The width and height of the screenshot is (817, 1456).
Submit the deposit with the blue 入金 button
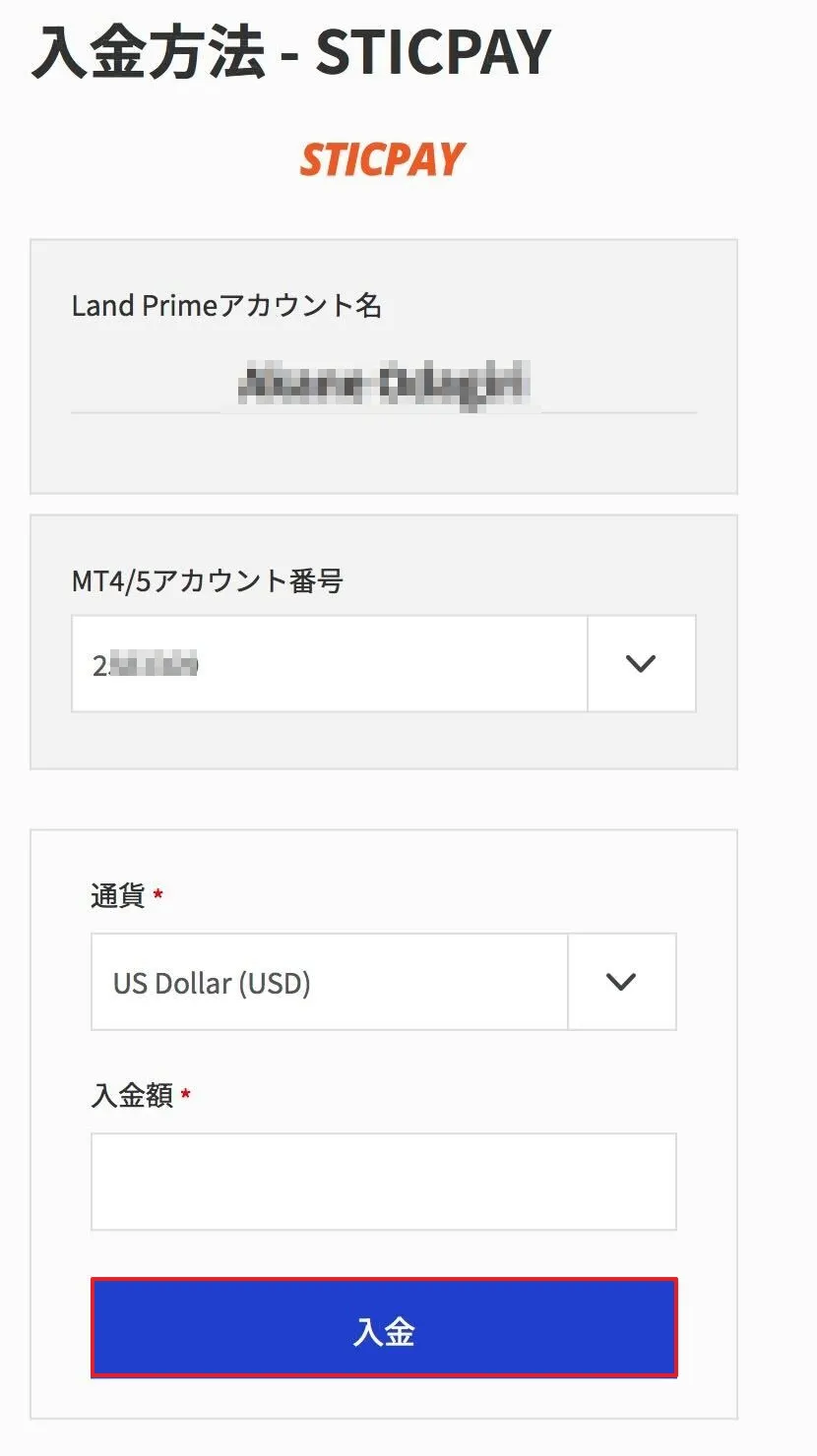tap(383, 1328)
